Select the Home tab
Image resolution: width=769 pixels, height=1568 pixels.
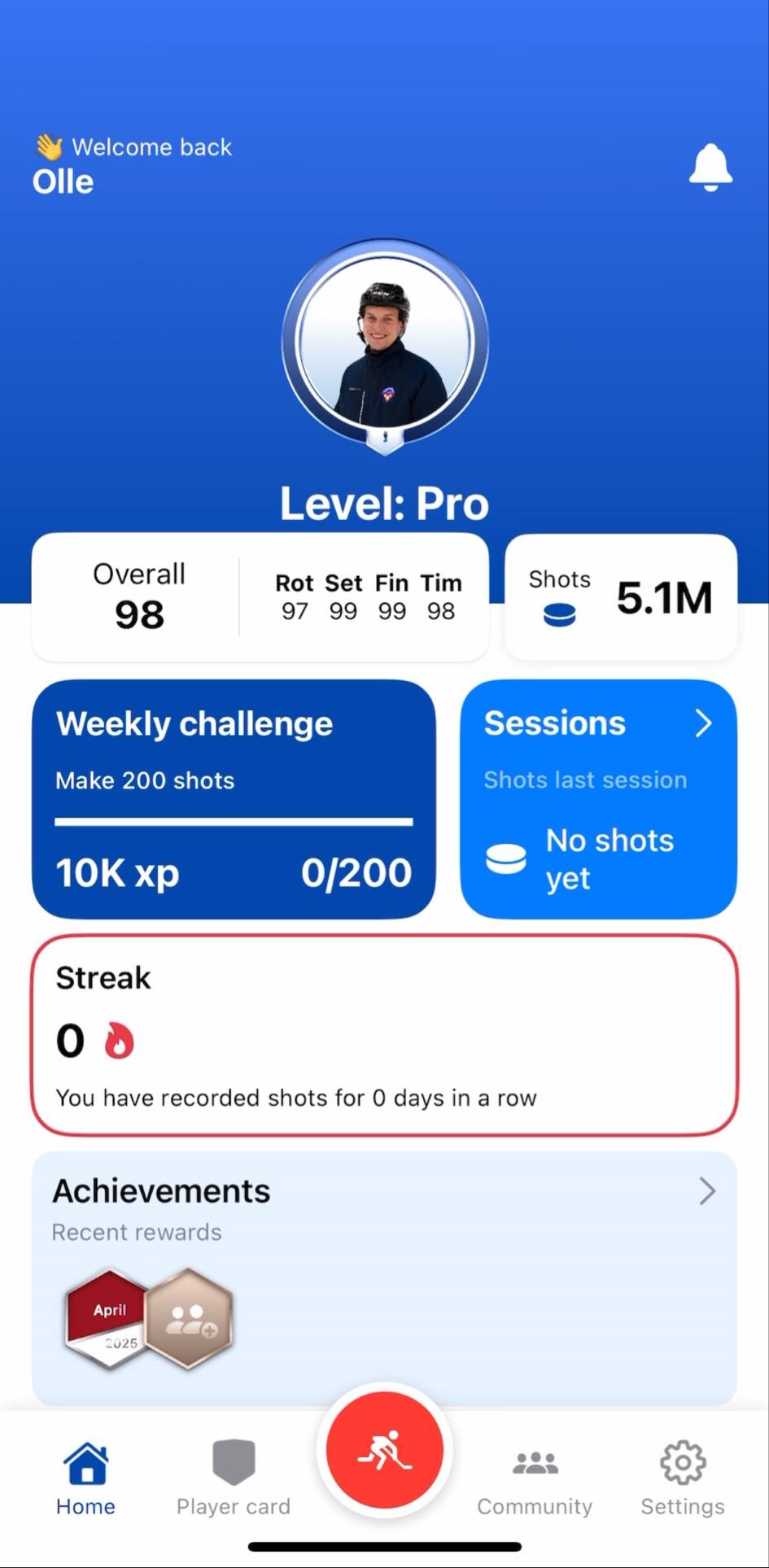[x=85, y=1477]
